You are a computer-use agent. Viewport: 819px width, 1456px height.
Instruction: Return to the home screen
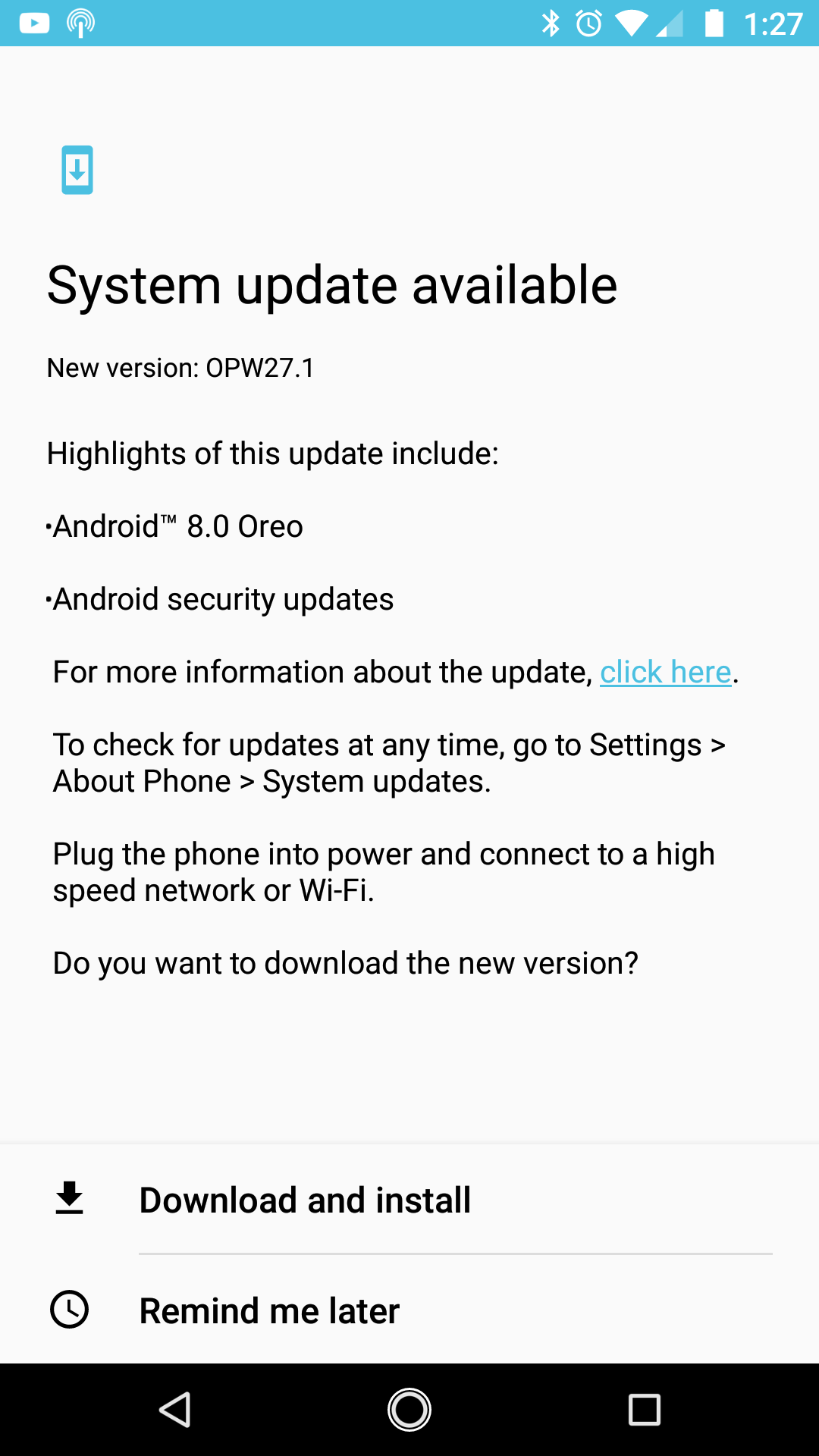click(409, 1410)
